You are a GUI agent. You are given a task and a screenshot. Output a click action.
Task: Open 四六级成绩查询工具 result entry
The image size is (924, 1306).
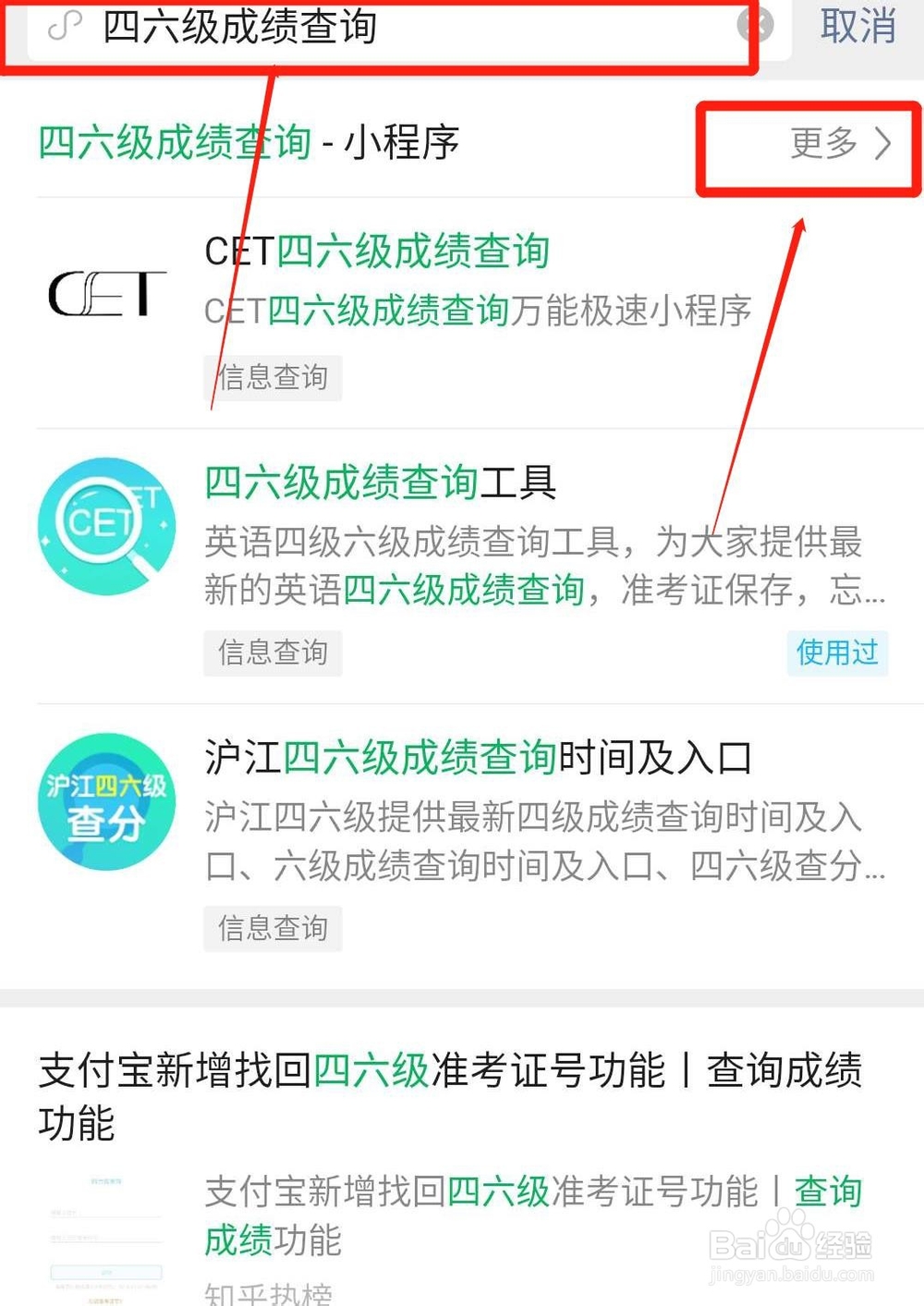(381, 482)
